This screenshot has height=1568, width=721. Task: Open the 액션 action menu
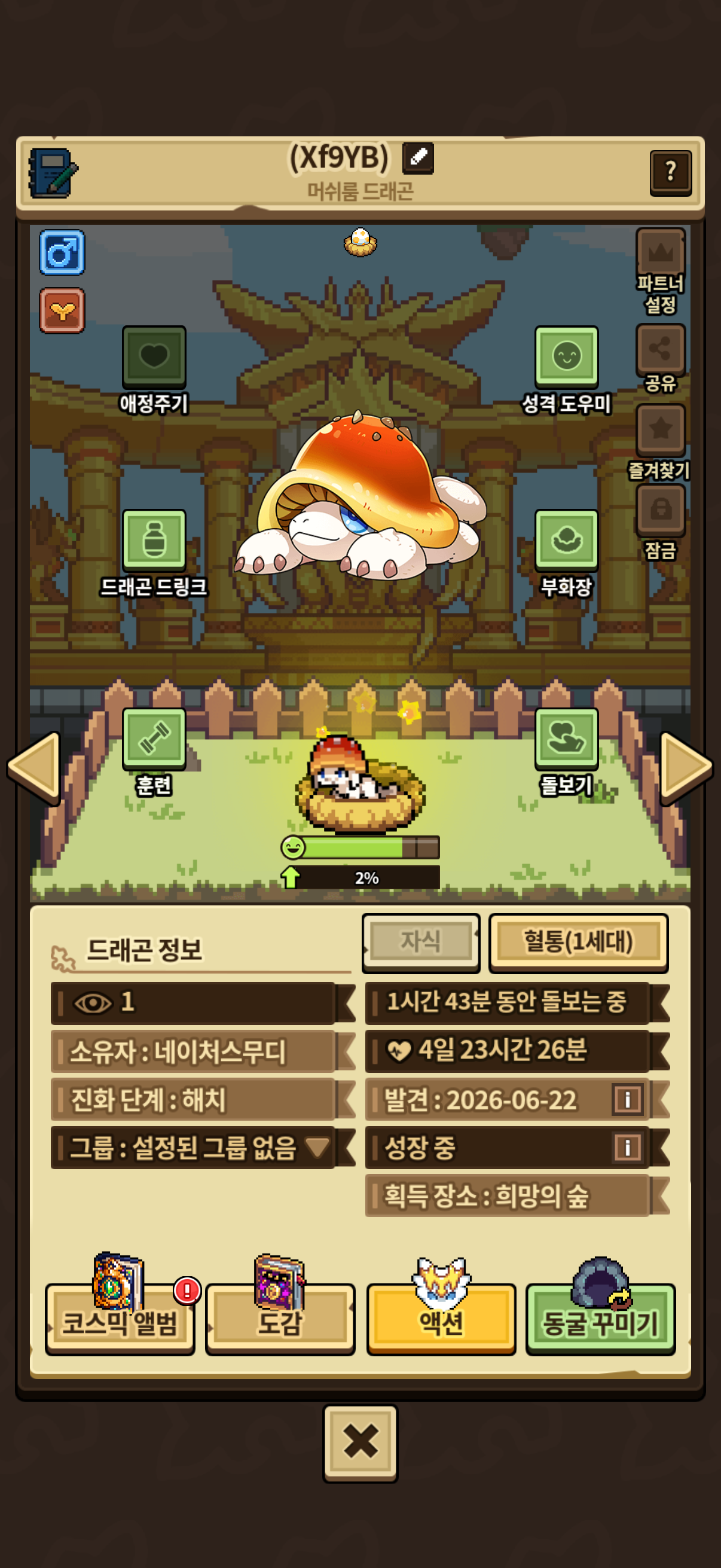tap(441, 1319)
